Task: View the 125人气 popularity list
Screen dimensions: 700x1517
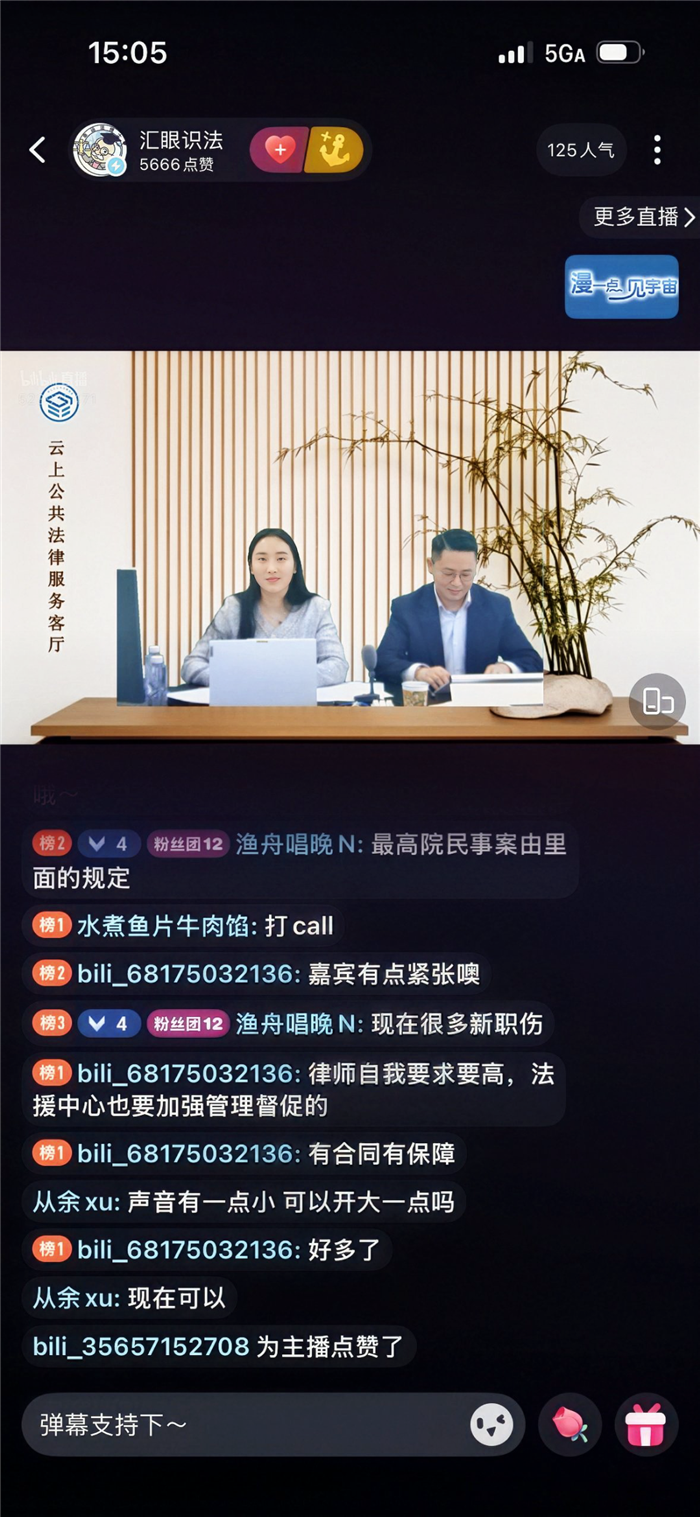Action: [581, 150]
